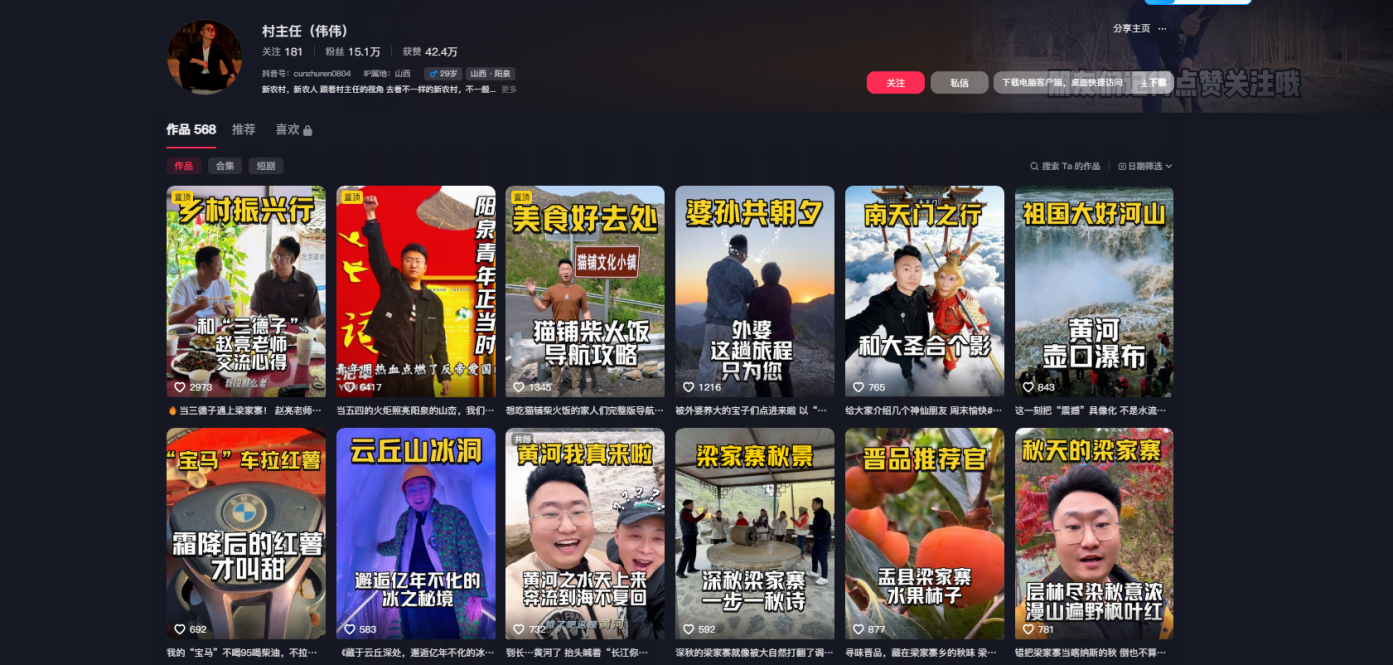The width and height of the screenshot is (1393, 665).
Task: Share this profile via 分享主页
Action: pyautogui.click(x=1131, y=29)
